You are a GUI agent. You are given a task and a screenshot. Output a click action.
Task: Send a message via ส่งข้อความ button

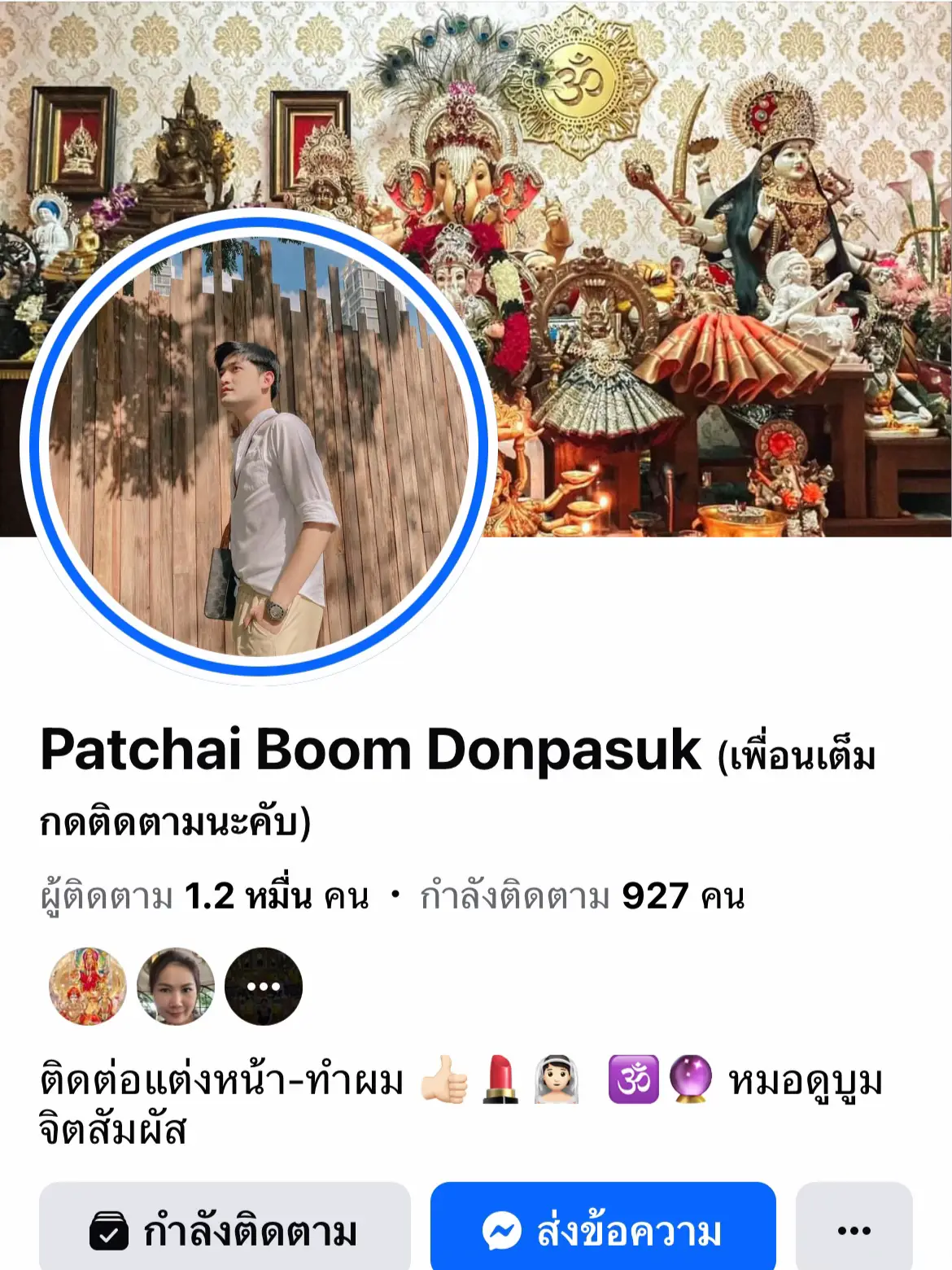603,1230
